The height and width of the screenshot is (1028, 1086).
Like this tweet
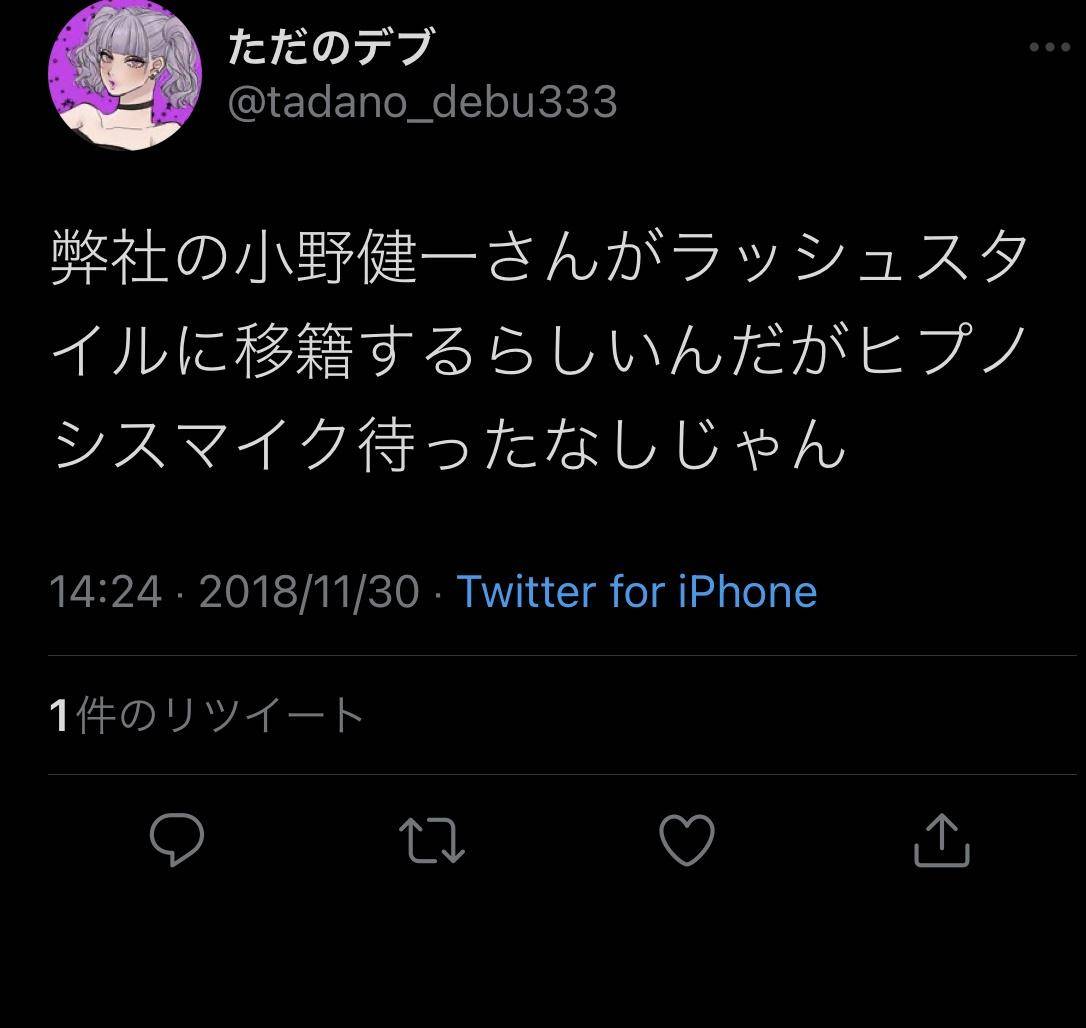pos(688,839)
